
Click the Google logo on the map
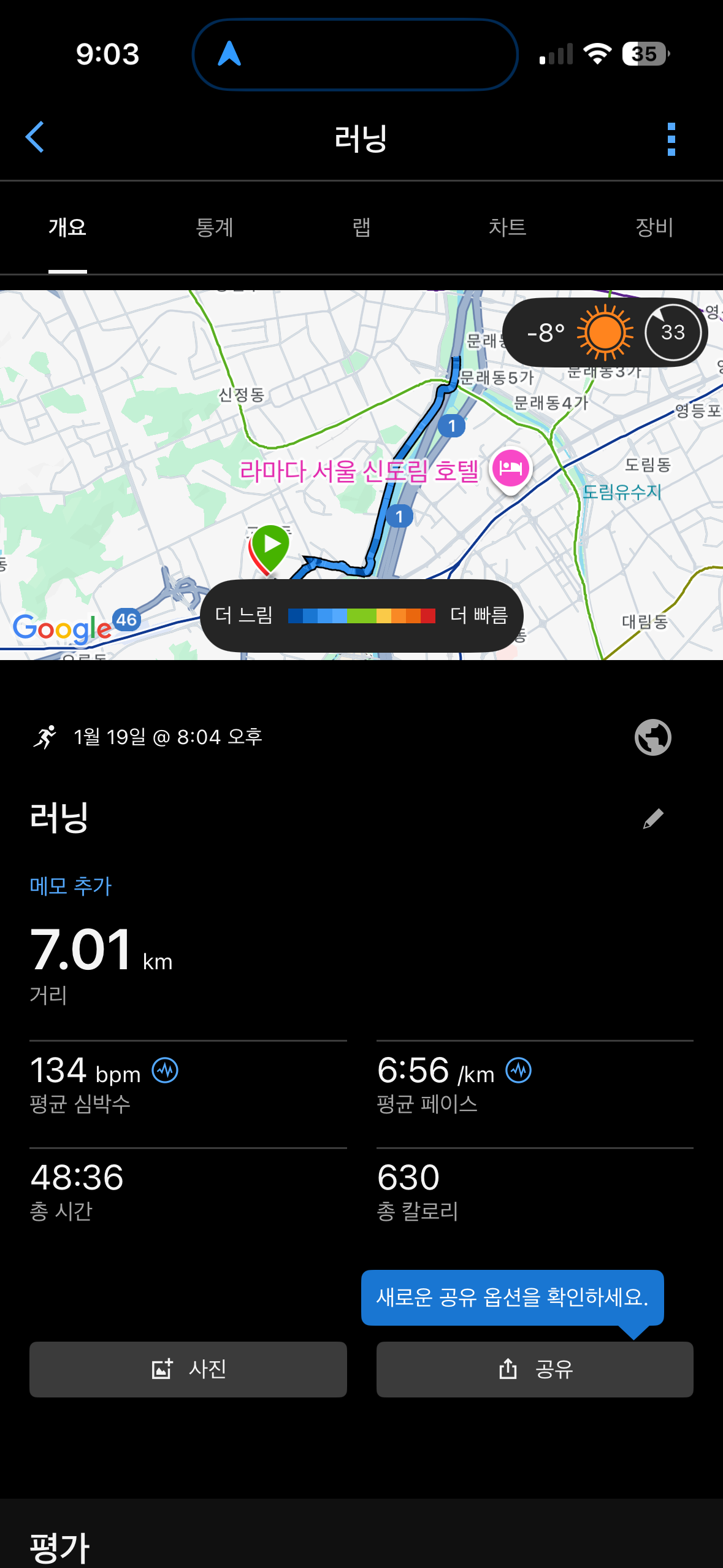[x=61, y=627]
